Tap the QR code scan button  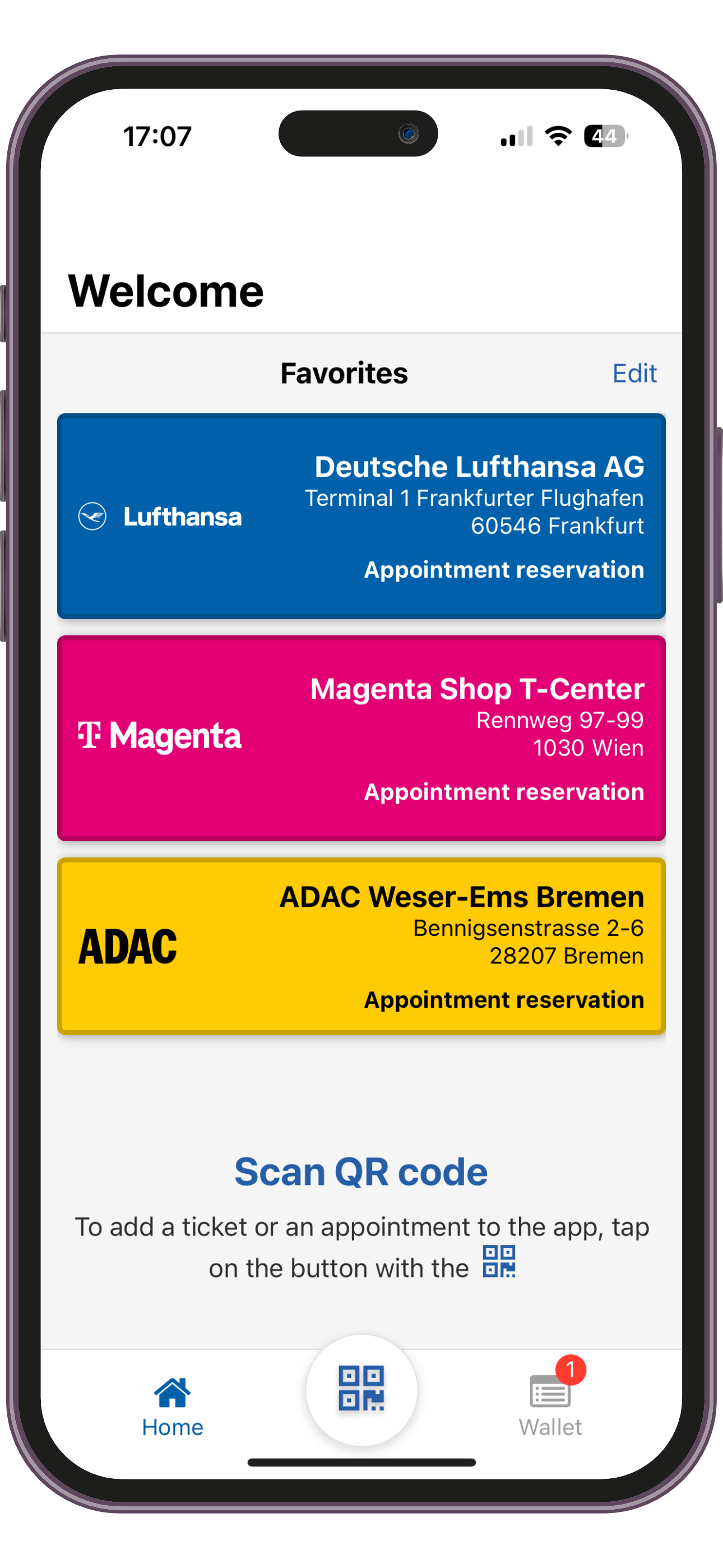coord(361,1390)
